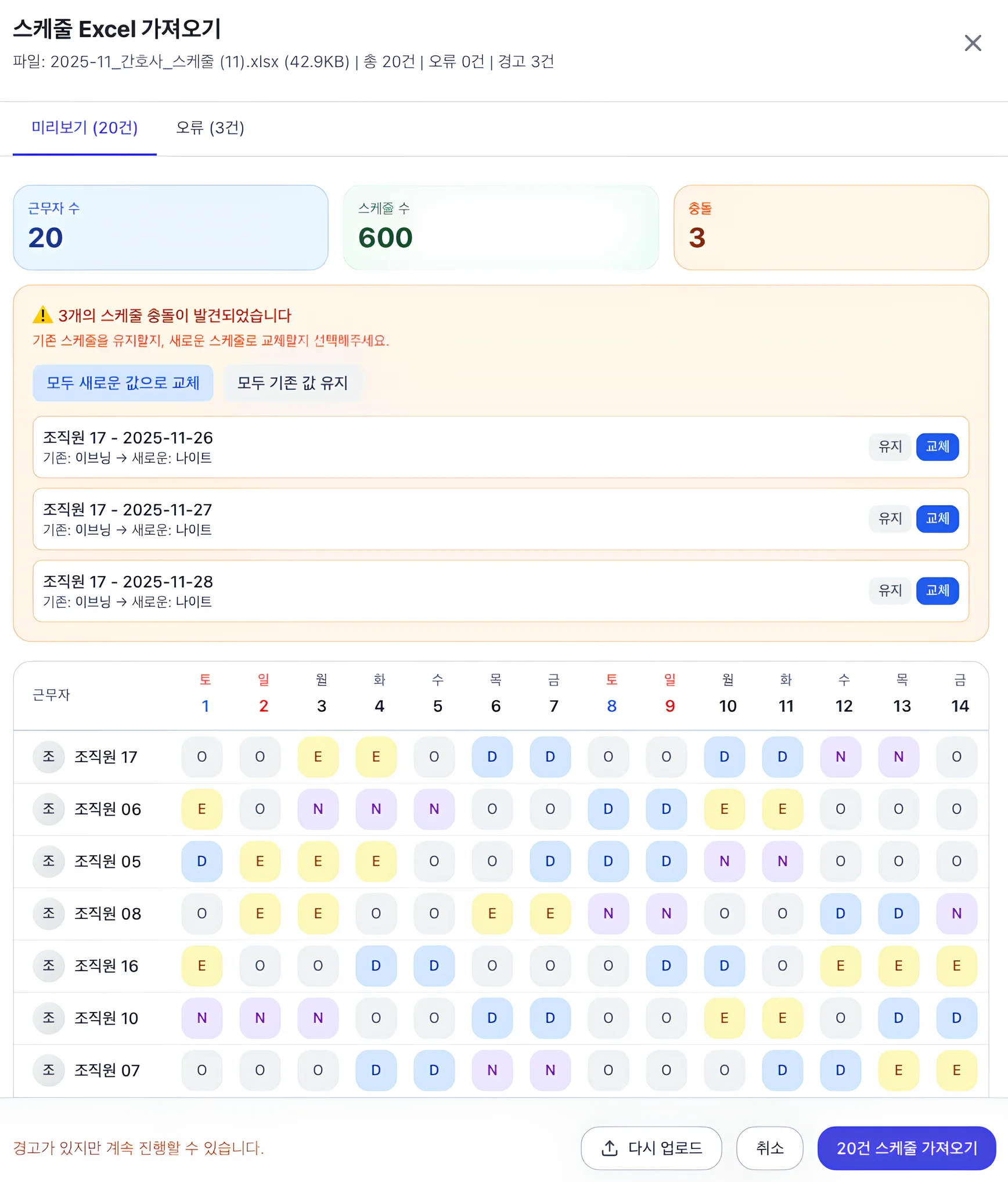The width and height of the screenshot is (1008, 1182).
Task: Click 조직원 07's avatar icon
Action: pyautogui.click(x=49, y=1071)
